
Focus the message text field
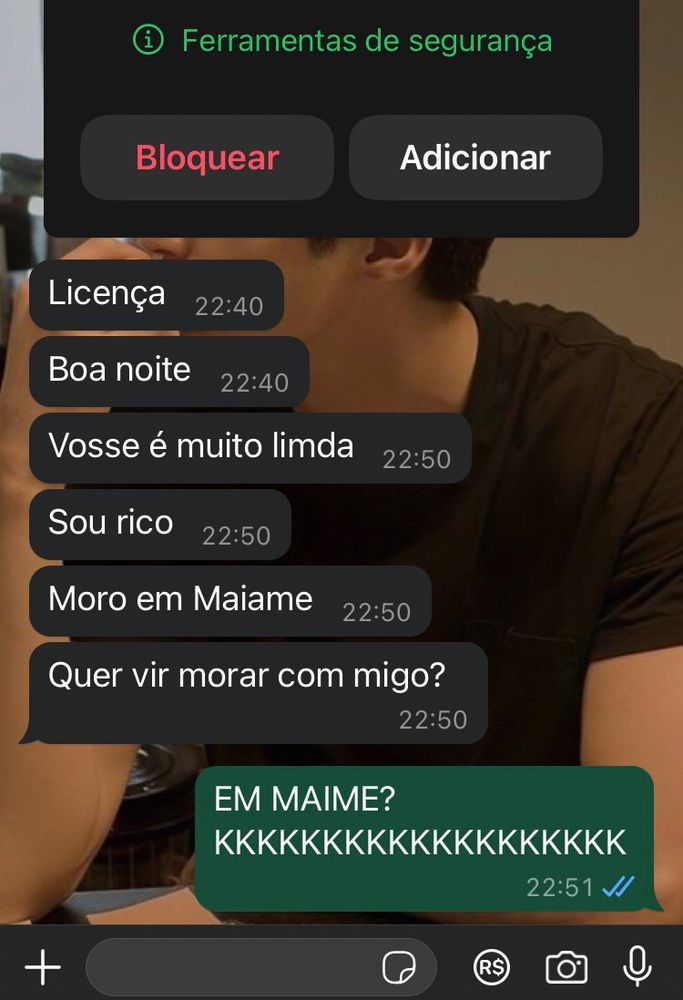(261, 967)
